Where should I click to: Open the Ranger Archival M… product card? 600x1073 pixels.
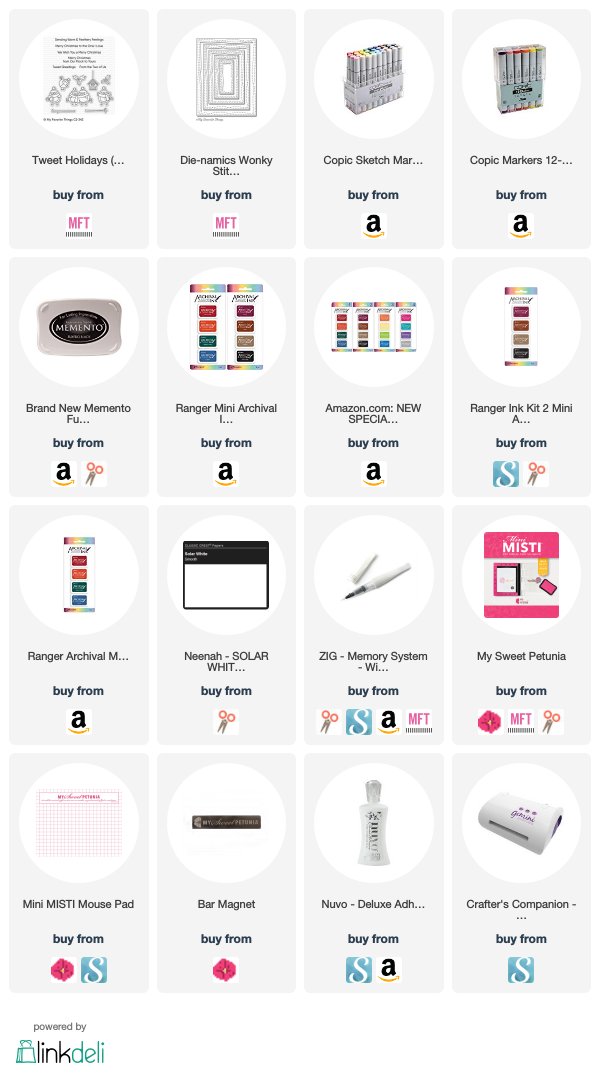tap(79, 625)
